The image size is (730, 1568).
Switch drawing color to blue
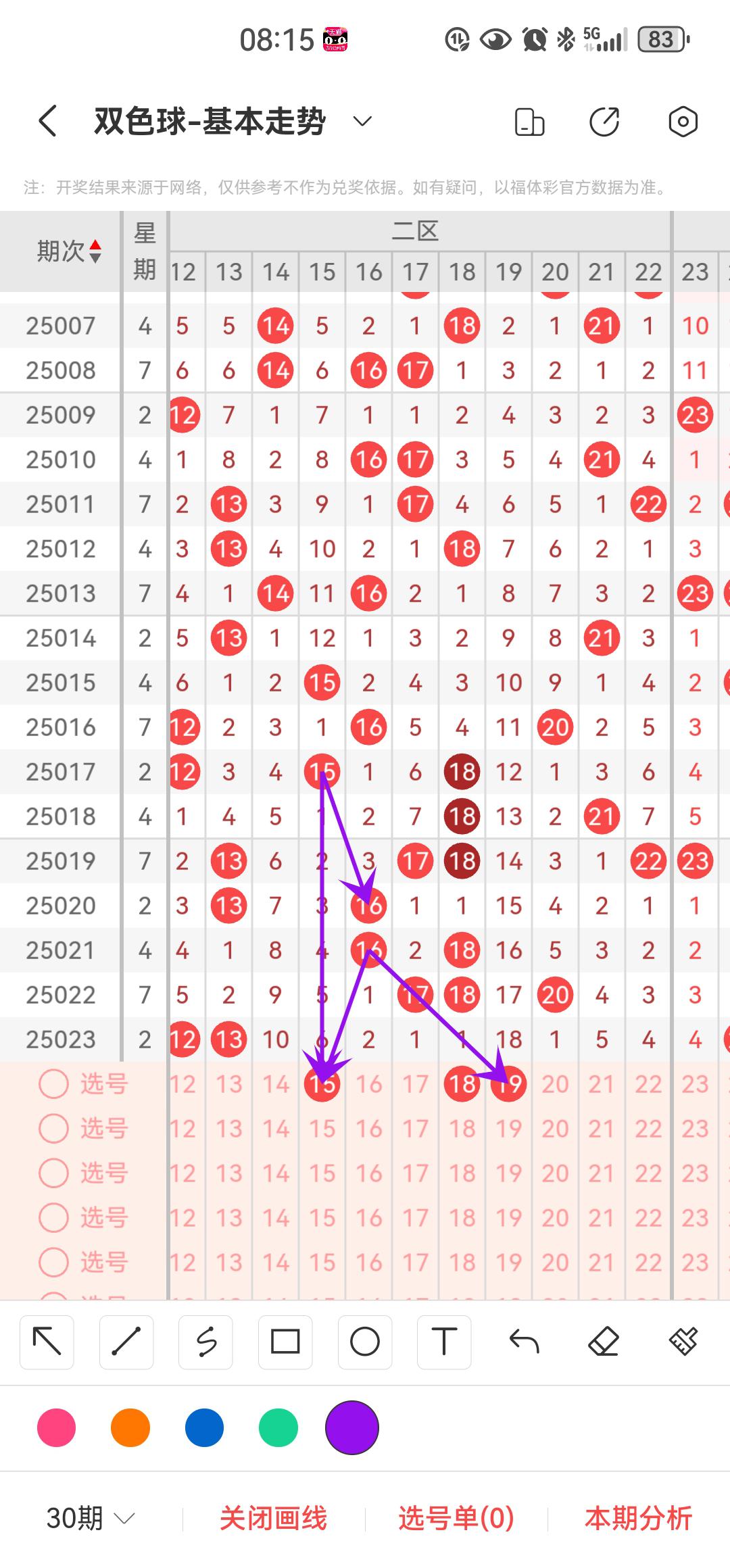204,1427
